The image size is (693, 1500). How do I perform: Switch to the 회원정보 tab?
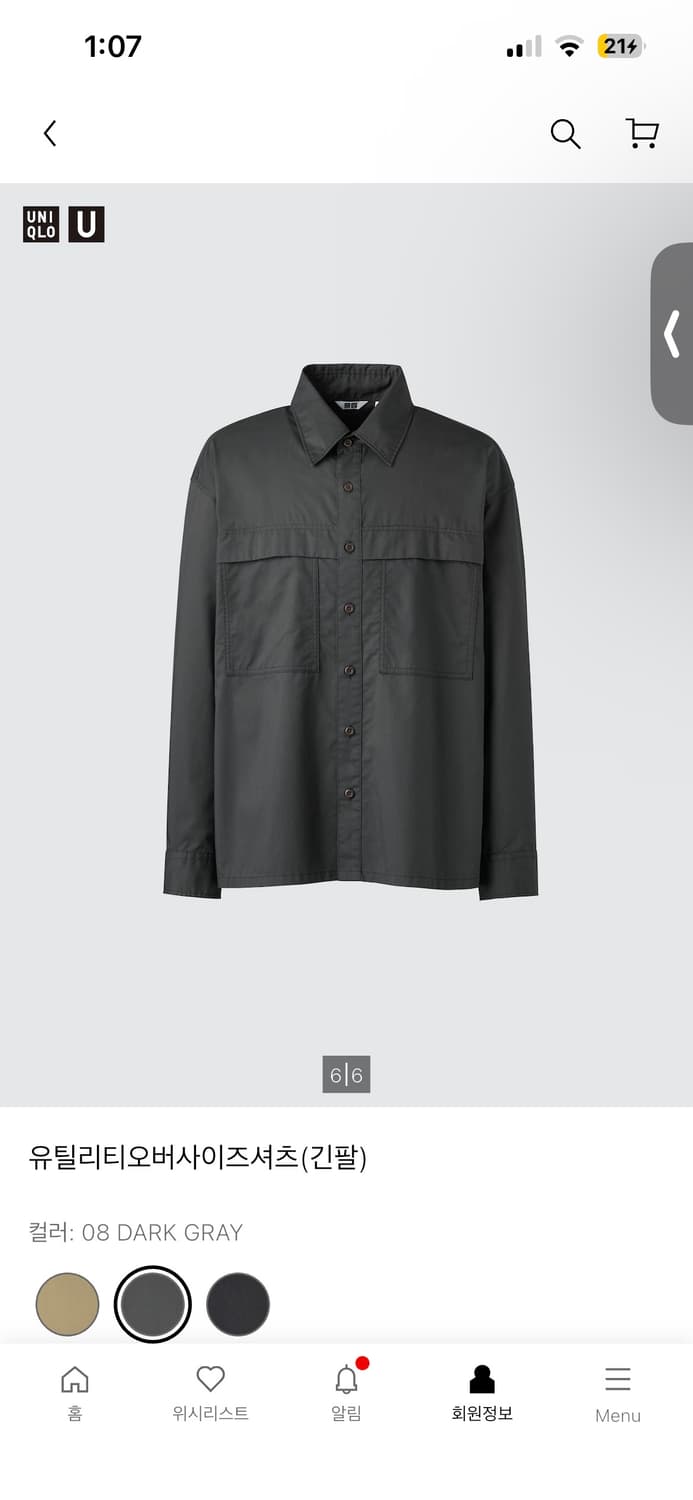point(482,1392)
